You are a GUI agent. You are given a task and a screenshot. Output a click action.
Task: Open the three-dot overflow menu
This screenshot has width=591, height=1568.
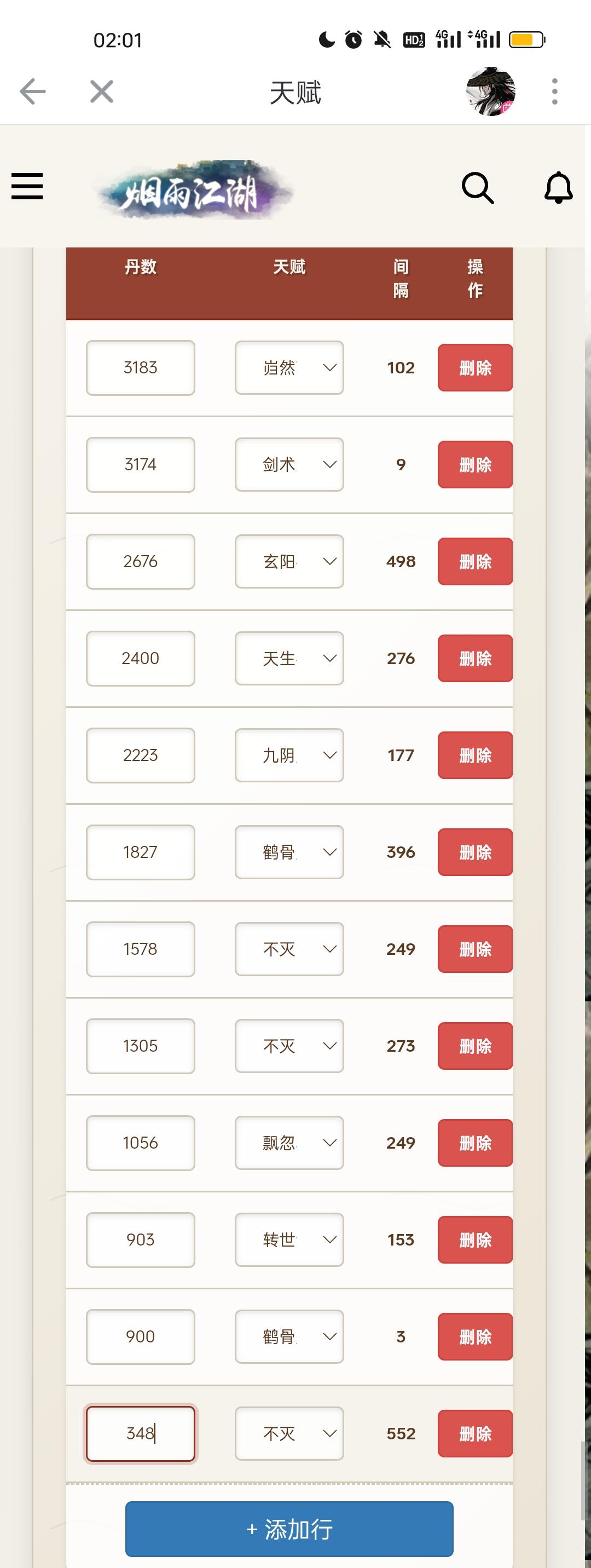tap(553, 91)
